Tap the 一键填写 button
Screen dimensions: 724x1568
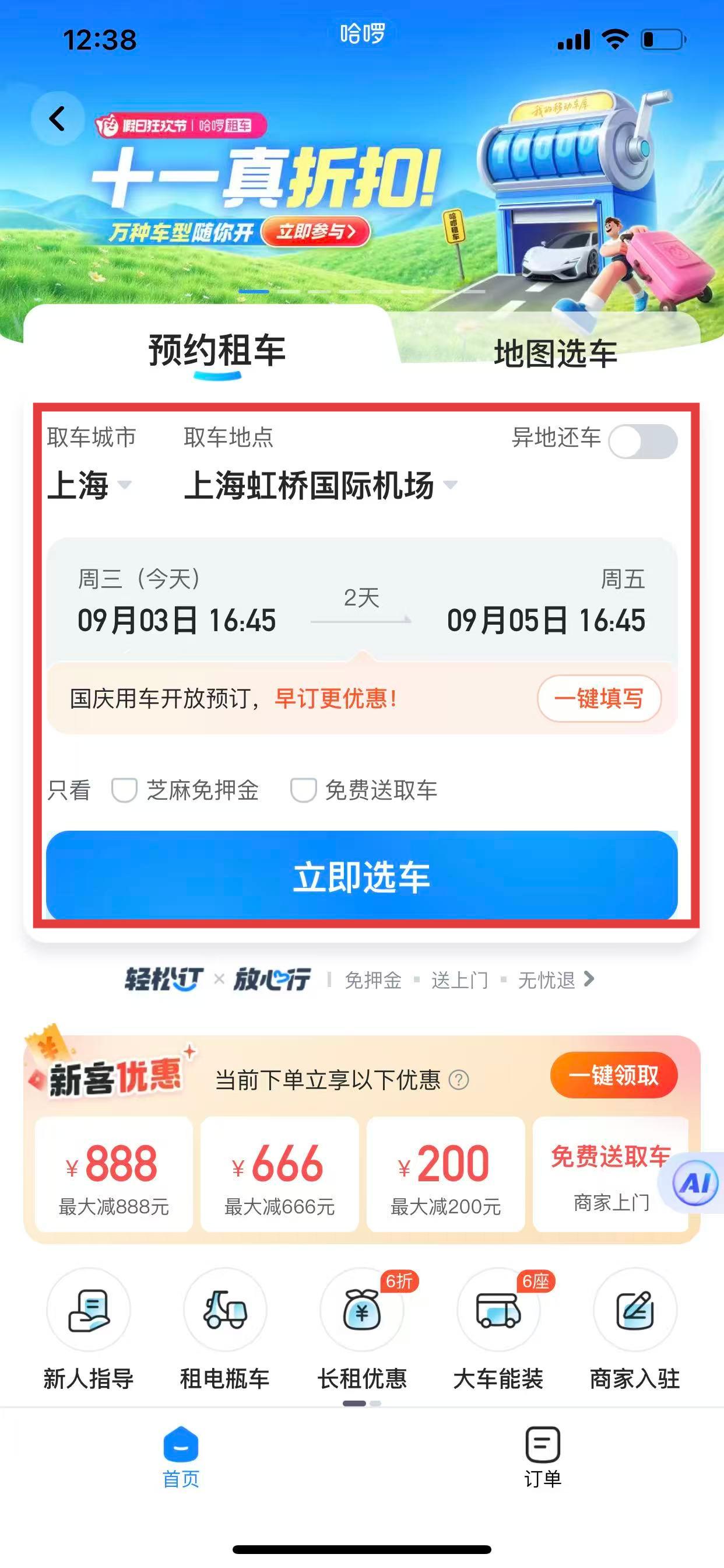click(599, 698)
